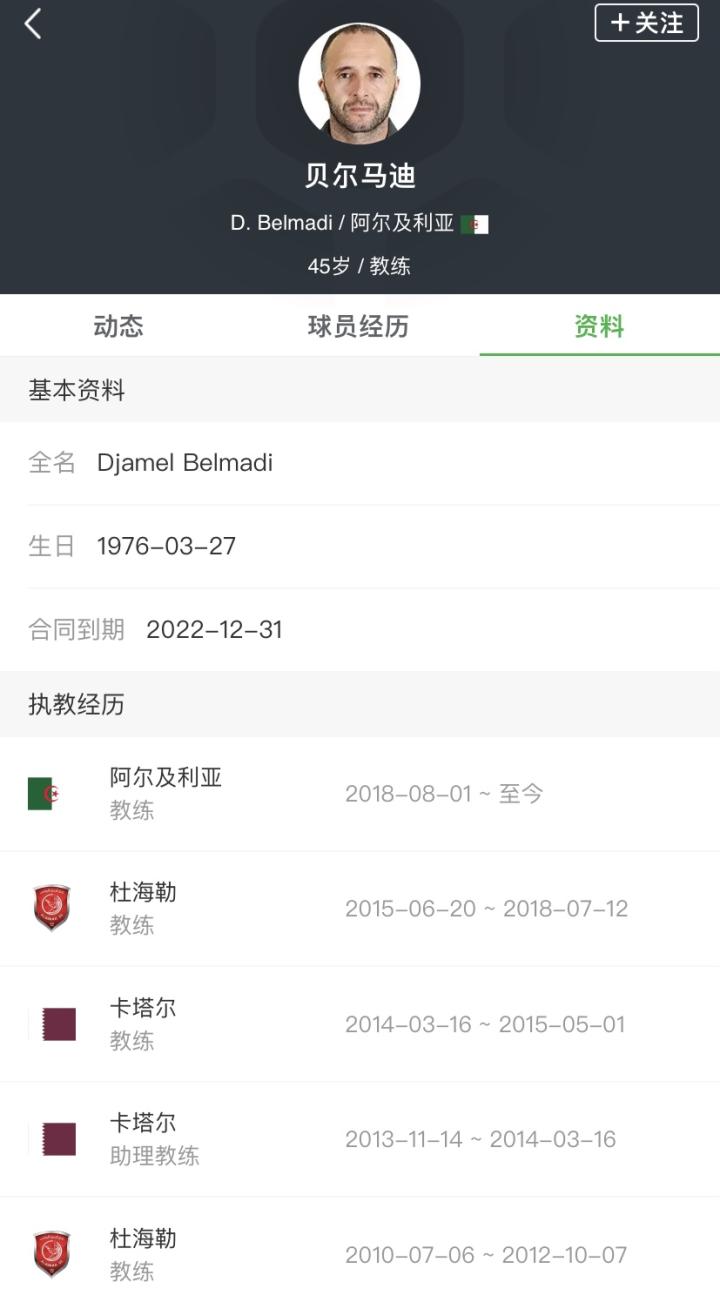The height and width of the screenshot is (1302, 720).
Task: Open 卡塔尔 教练 entry from 2014-03-16
Action: (360, 1024)
